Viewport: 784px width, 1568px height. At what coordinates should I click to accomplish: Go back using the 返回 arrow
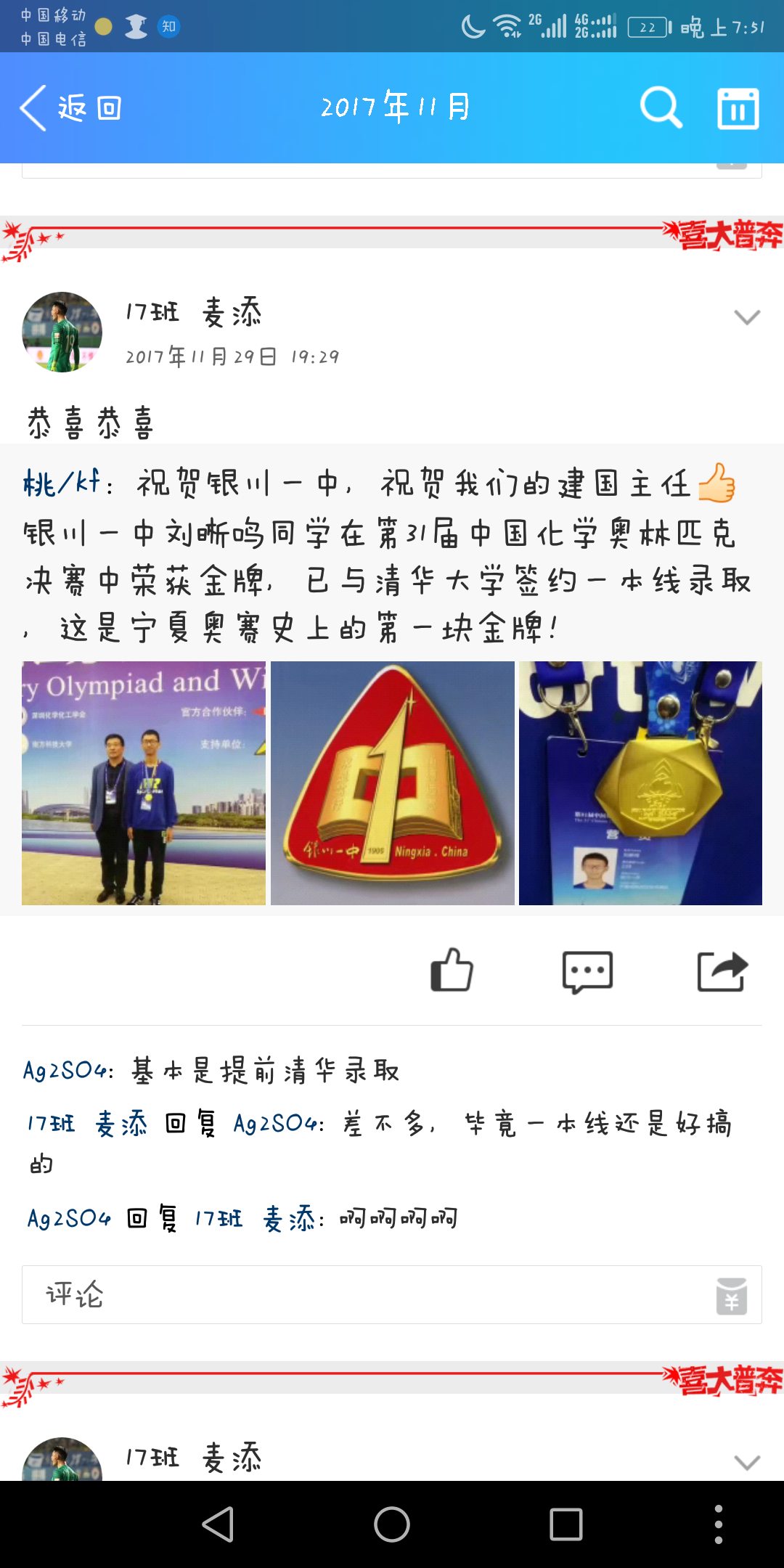click(71, 108)
